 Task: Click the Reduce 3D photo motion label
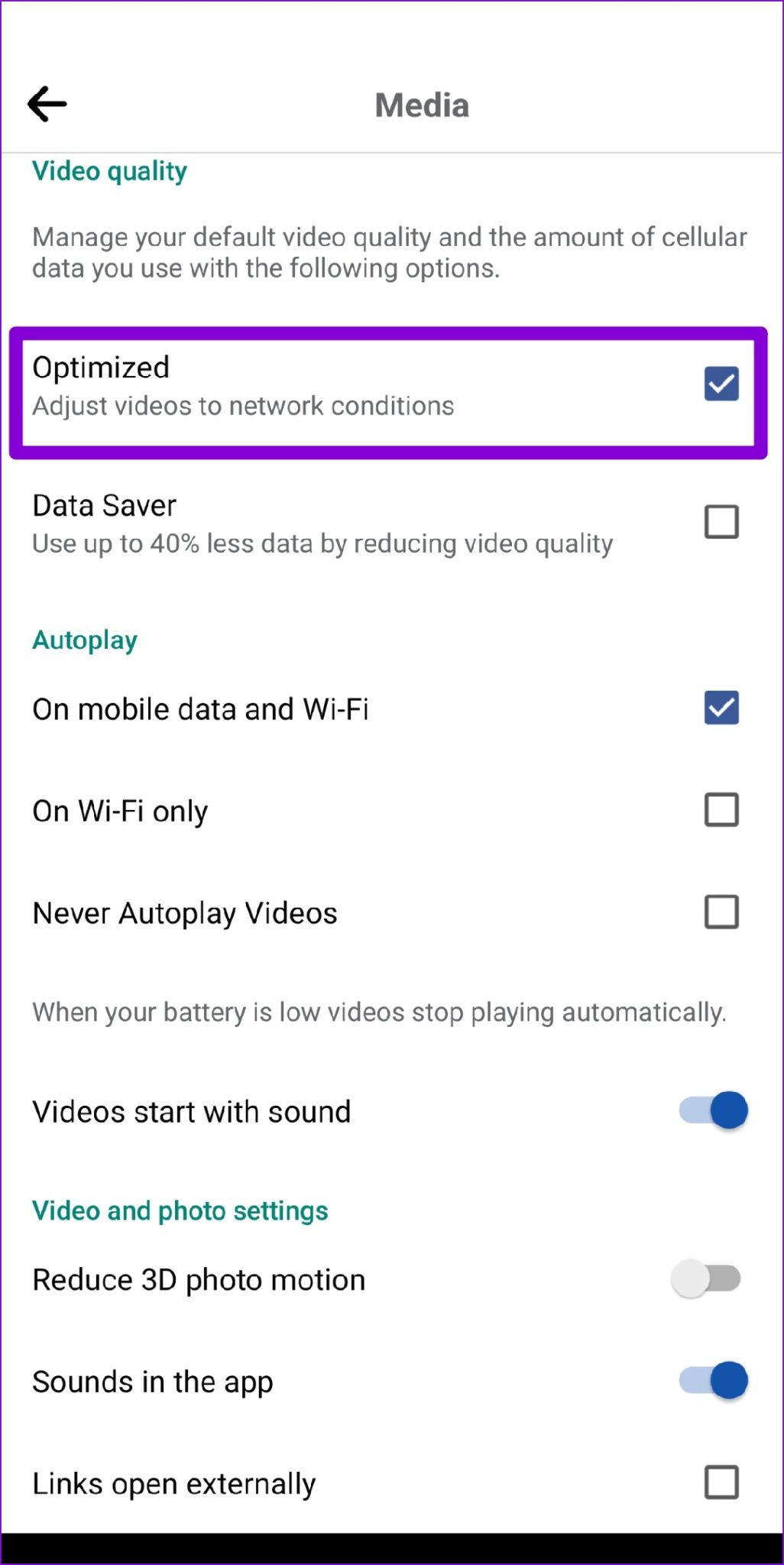point(198,1278)
